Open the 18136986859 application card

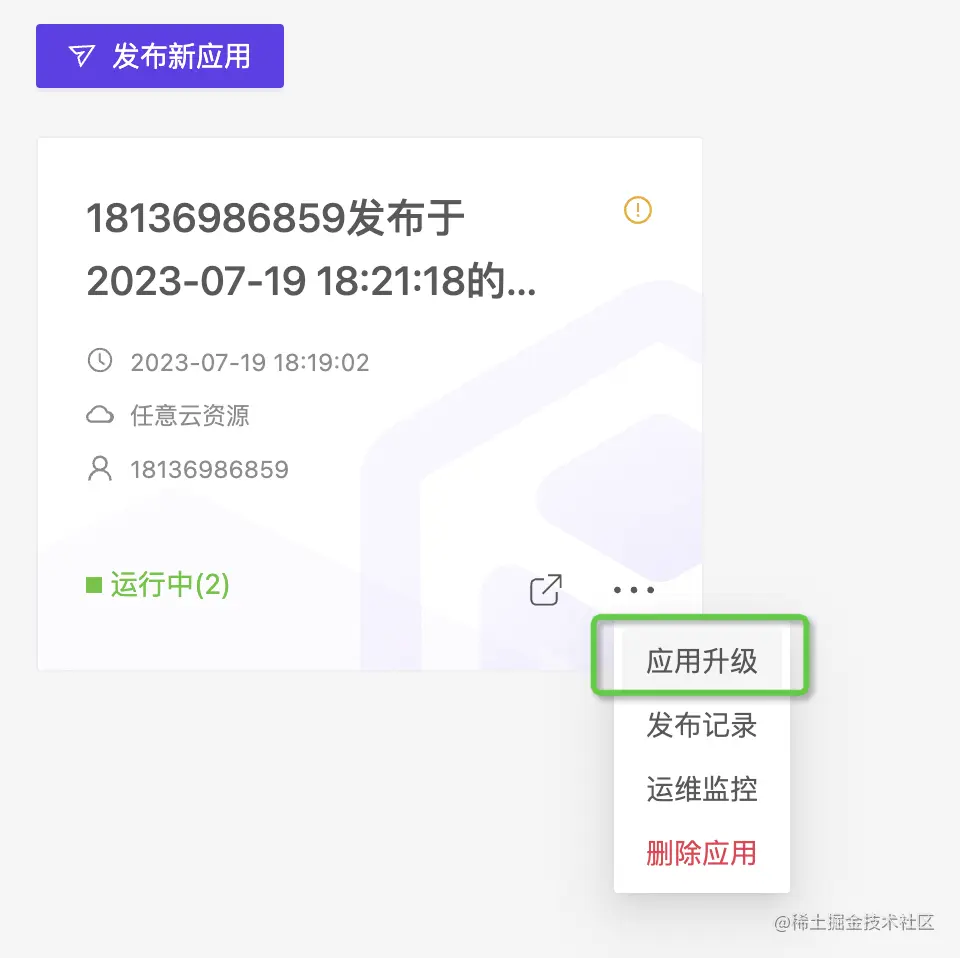[310, 250]
